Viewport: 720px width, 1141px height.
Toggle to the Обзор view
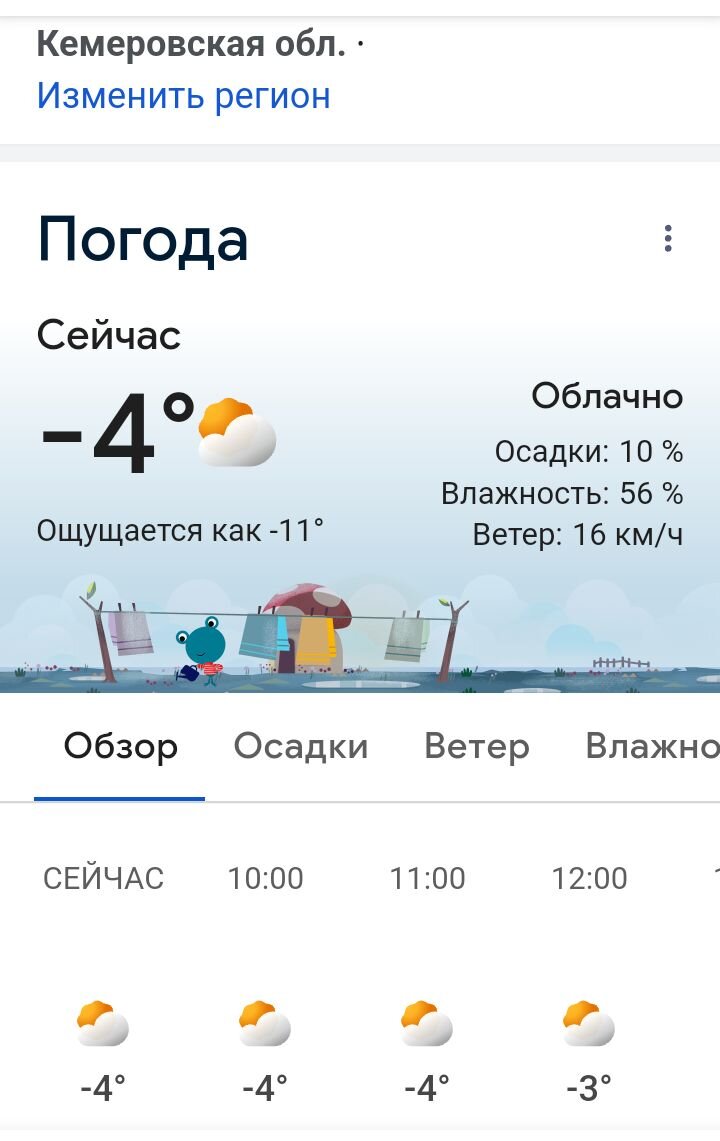coord(119,746)
